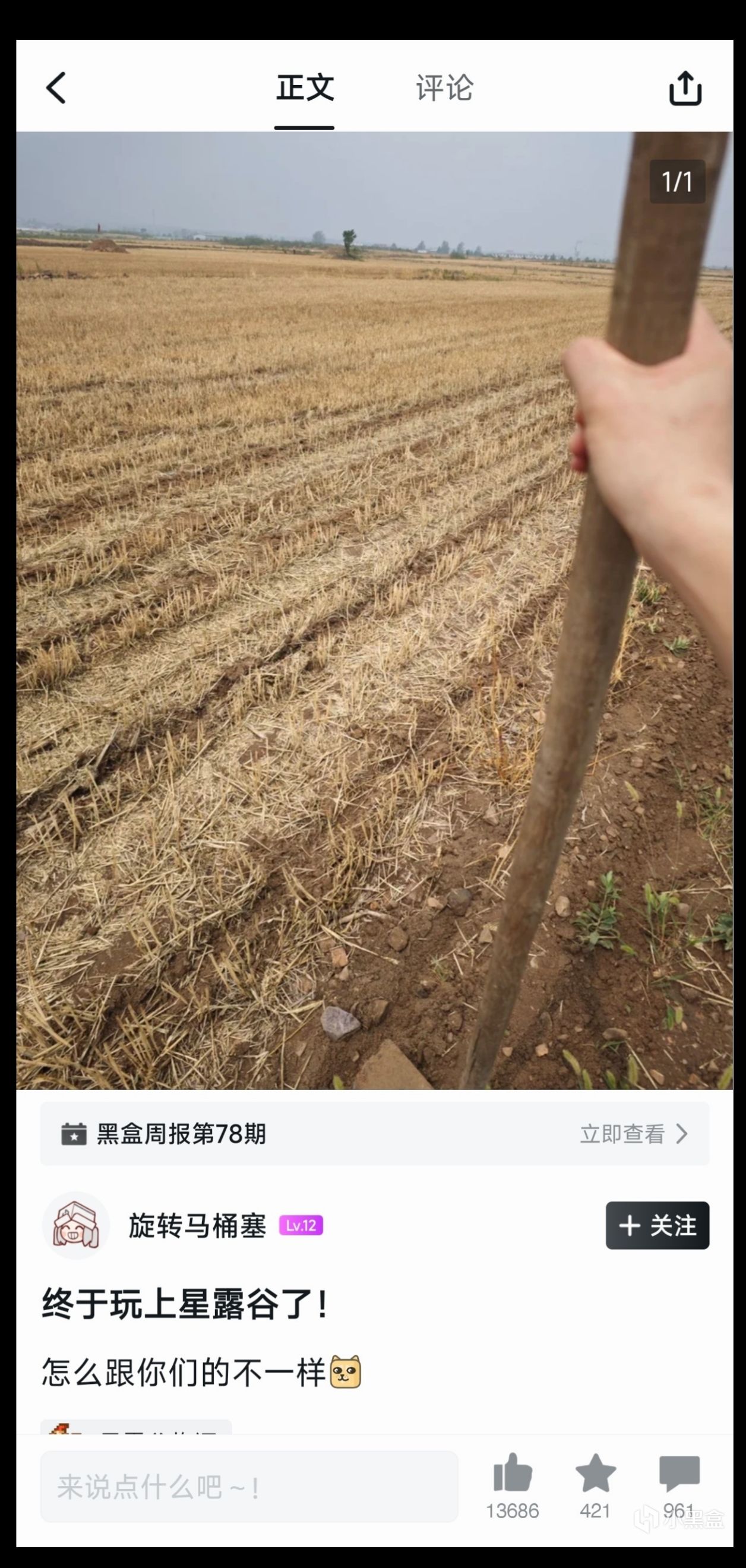Like this post with thumbs up

click(513, 1474)
